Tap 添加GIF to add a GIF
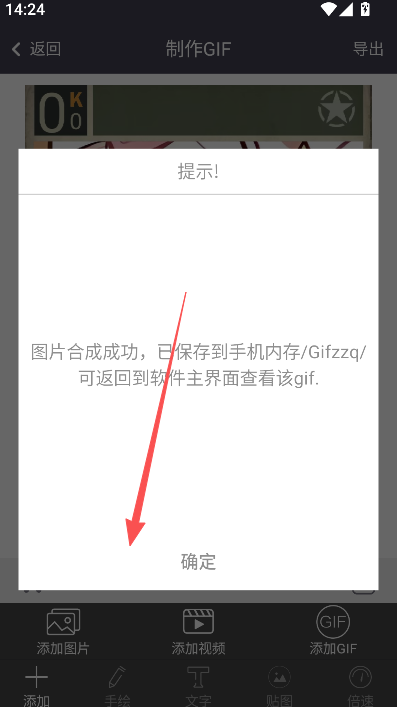Viewport: 397px width, 707px height. pyautogui.click(x=333, y=631)
